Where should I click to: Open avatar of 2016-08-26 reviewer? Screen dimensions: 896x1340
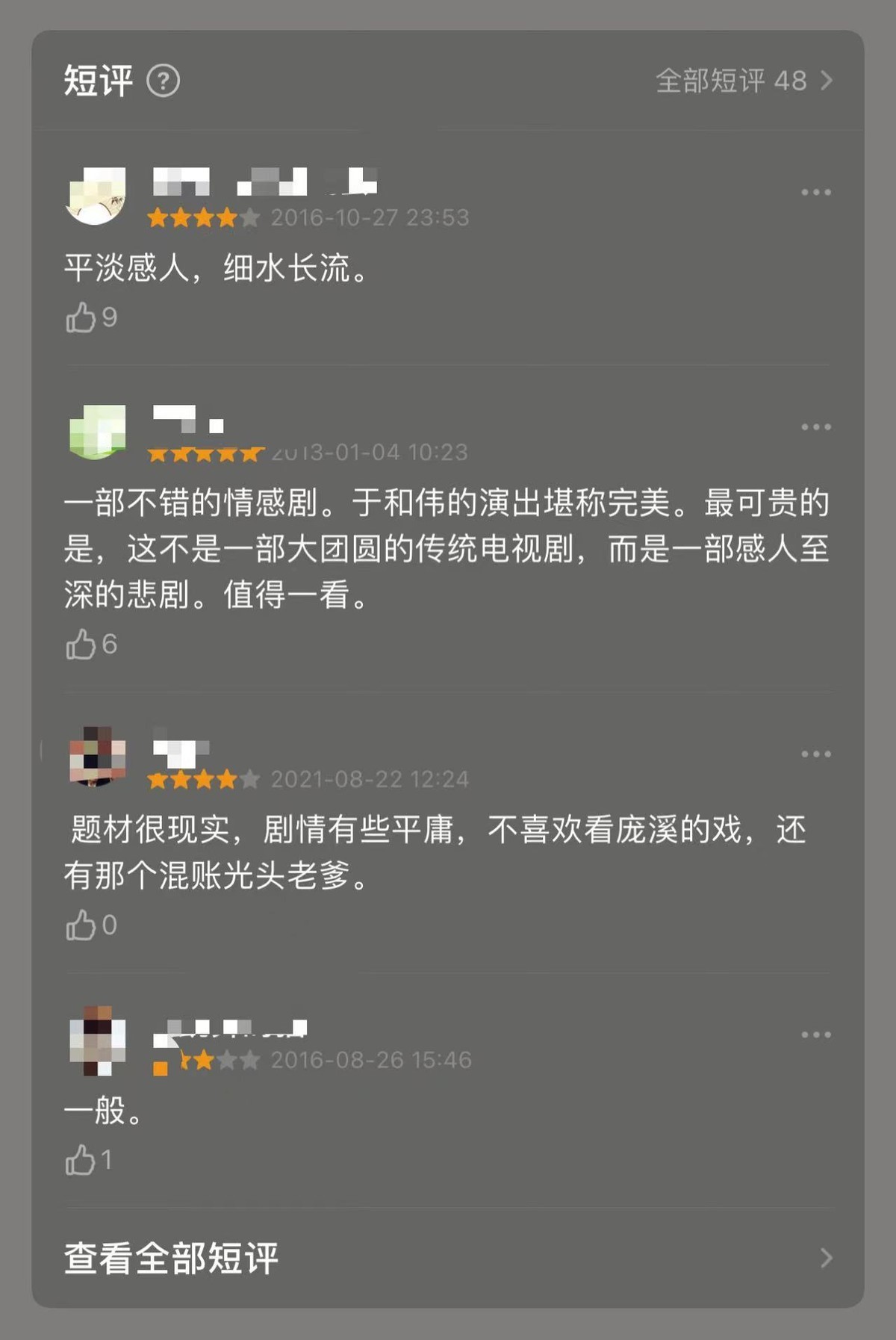pos(96,1039)
